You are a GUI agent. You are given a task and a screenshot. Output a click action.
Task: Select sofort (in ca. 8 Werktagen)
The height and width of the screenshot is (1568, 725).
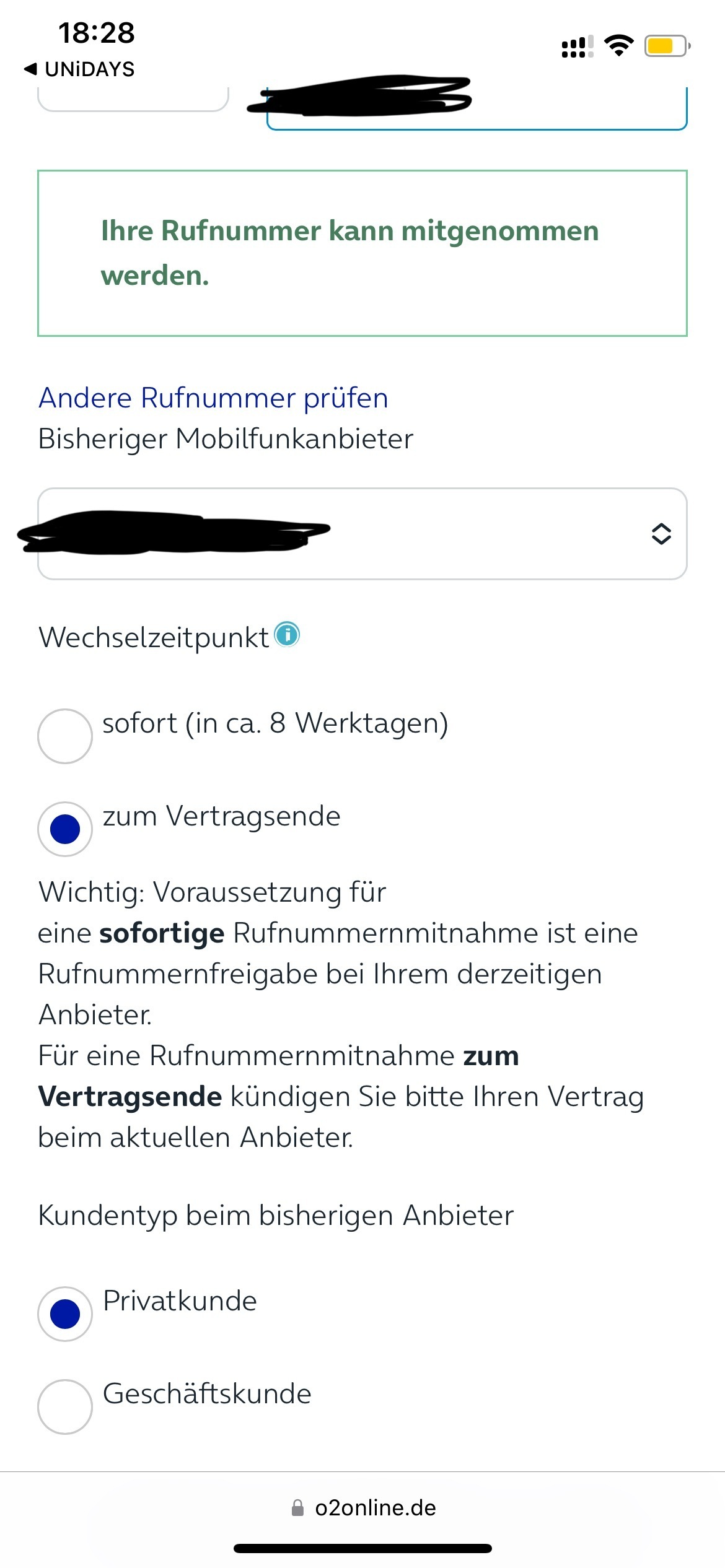coord(65,736)
